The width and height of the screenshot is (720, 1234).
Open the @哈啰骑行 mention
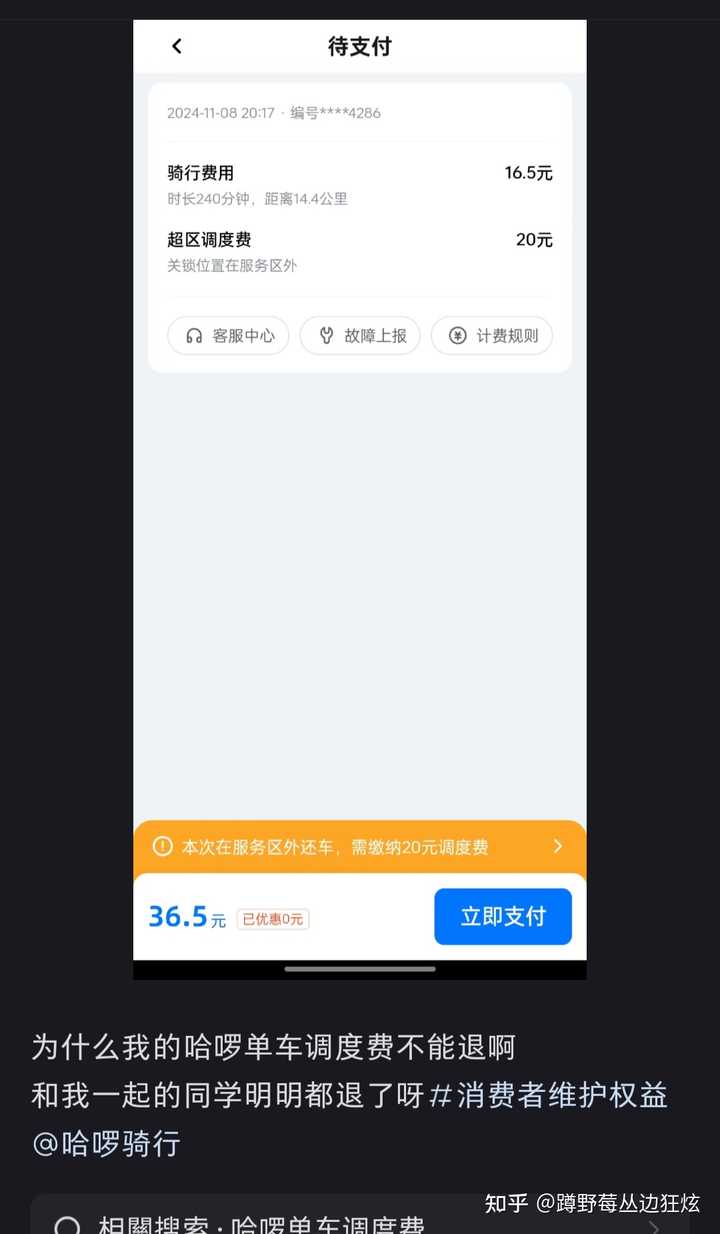(106, 1143)
